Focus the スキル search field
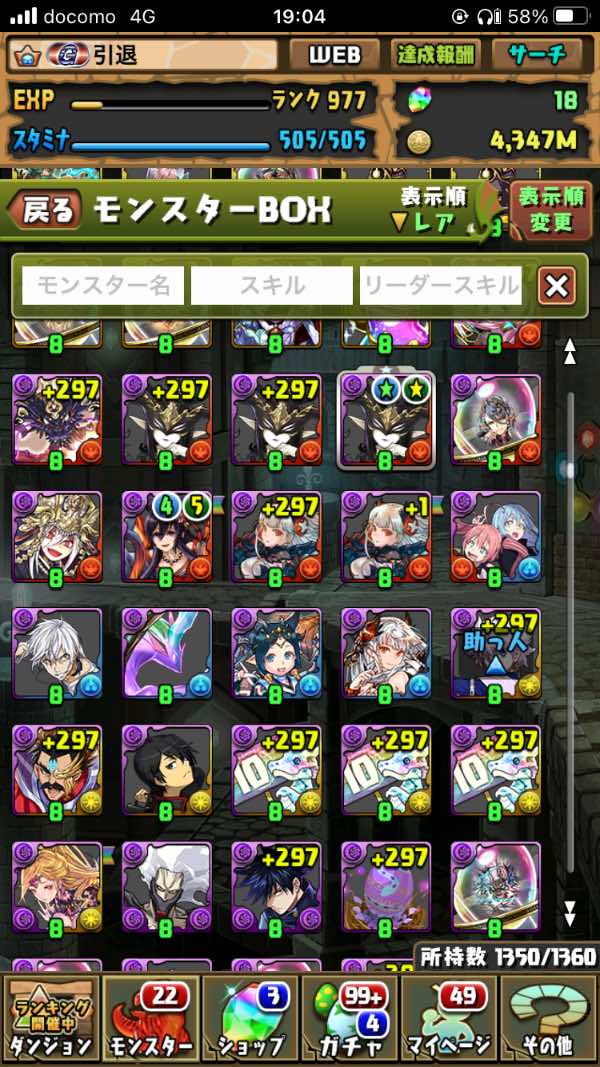The image size is (600, 1067). coord(272,286)
